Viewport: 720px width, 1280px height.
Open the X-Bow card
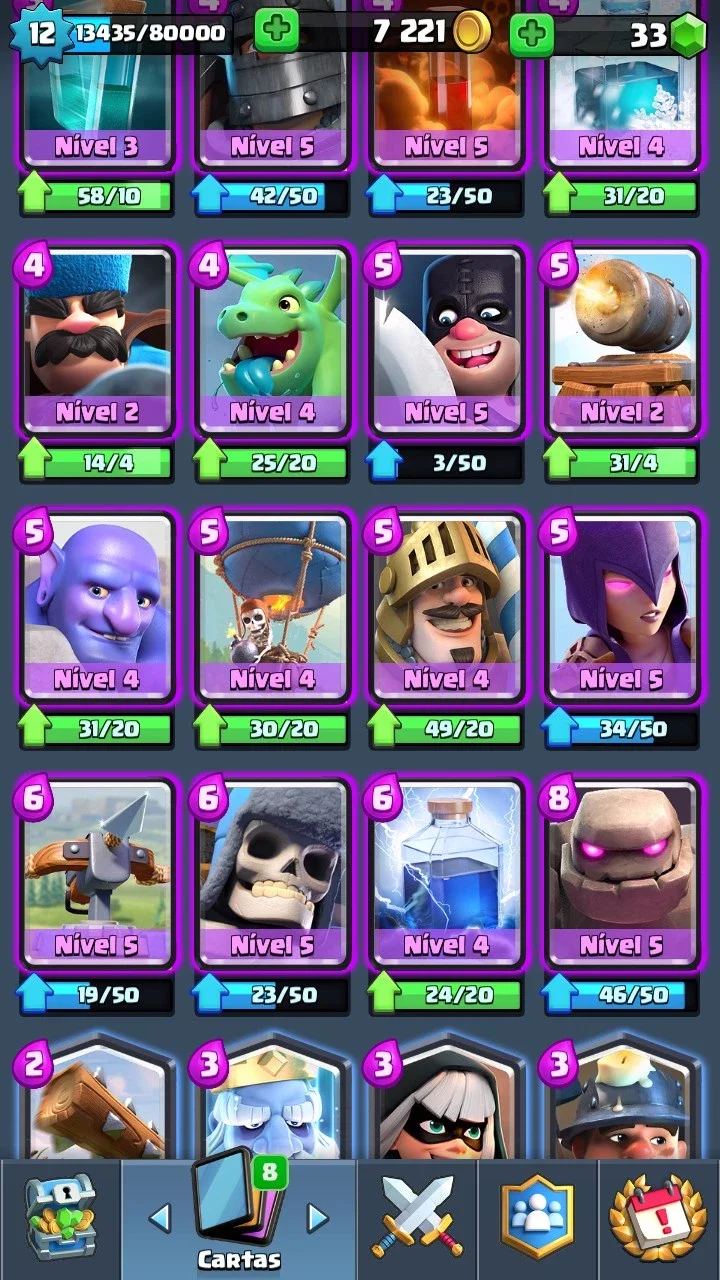pyautogui.click(x=97, y=875)
